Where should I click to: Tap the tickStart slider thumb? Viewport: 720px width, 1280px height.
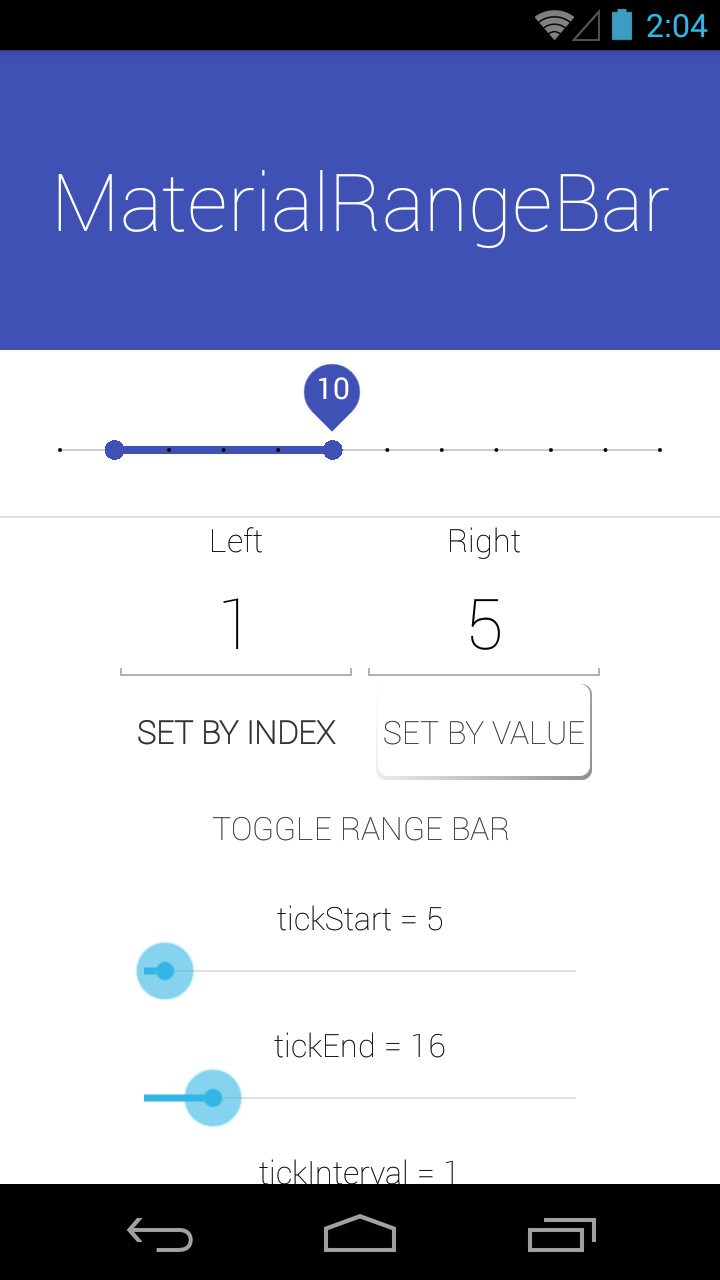point(165,971)
